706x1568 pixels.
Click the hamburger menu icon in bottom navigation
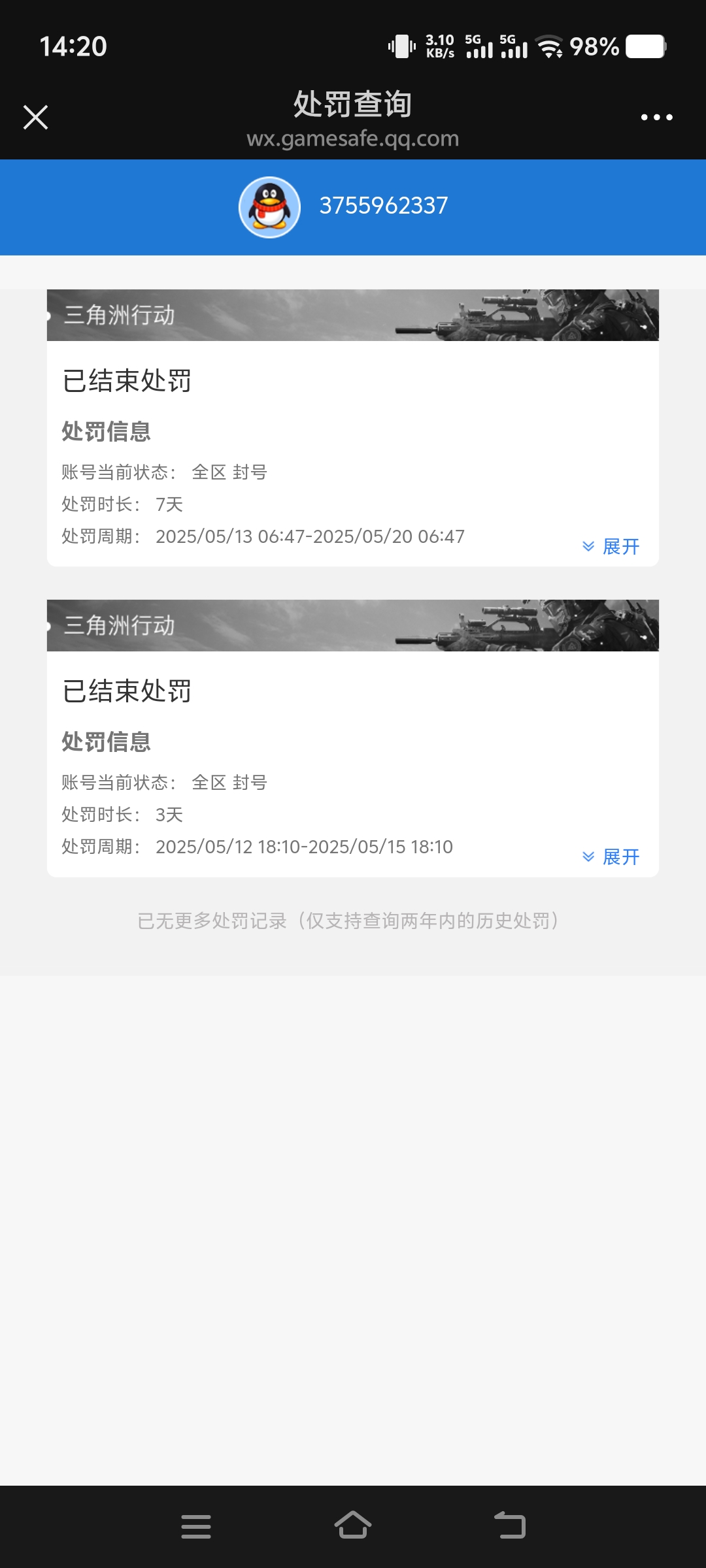[196, 1526]
